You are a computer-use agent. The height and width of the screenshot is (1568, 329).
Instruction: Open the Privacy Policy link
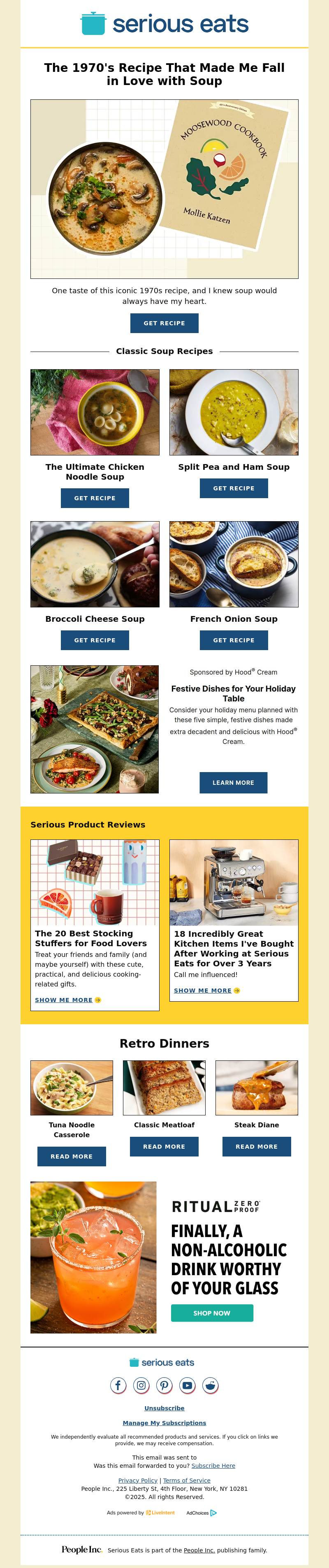coord(138,1481)
